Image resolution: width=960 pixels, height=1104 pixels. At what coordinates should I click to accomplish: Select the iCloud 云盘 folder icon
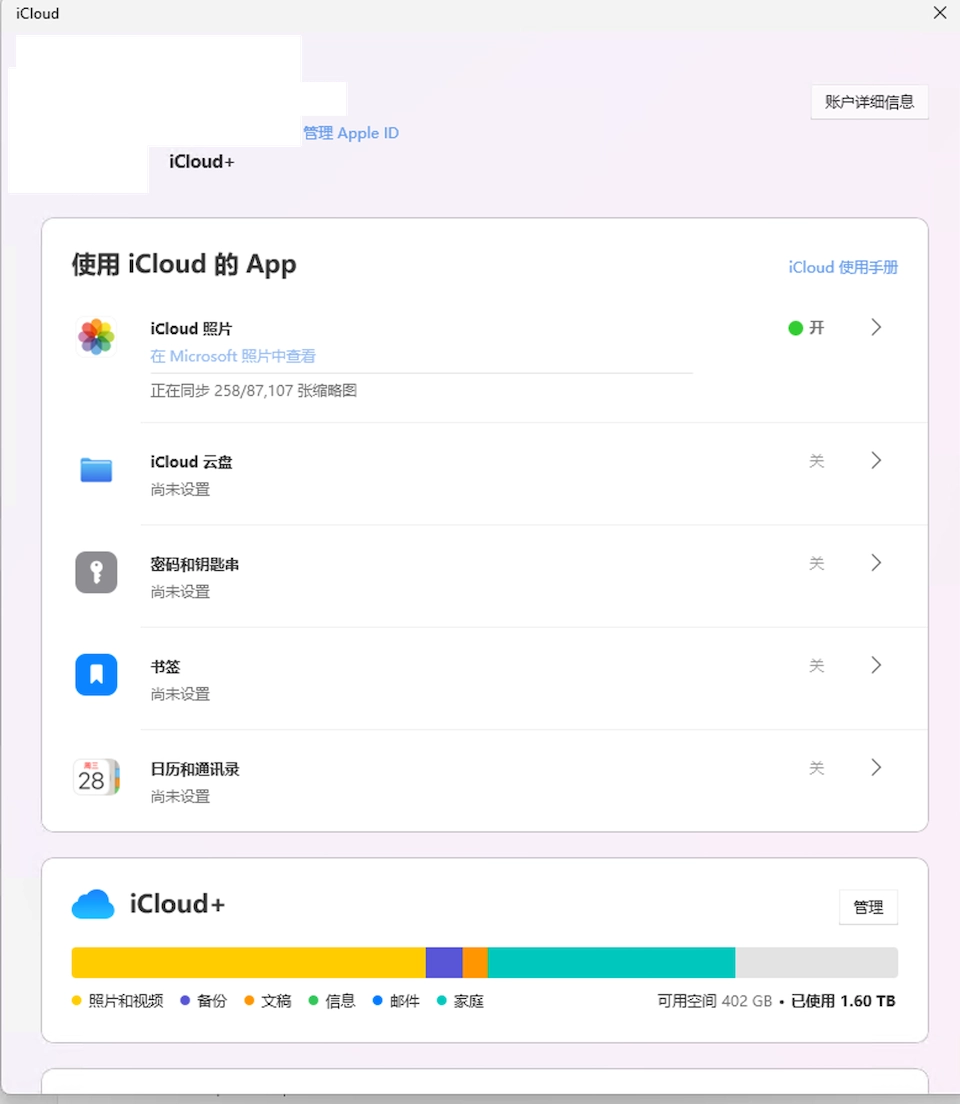pos(95,470)
